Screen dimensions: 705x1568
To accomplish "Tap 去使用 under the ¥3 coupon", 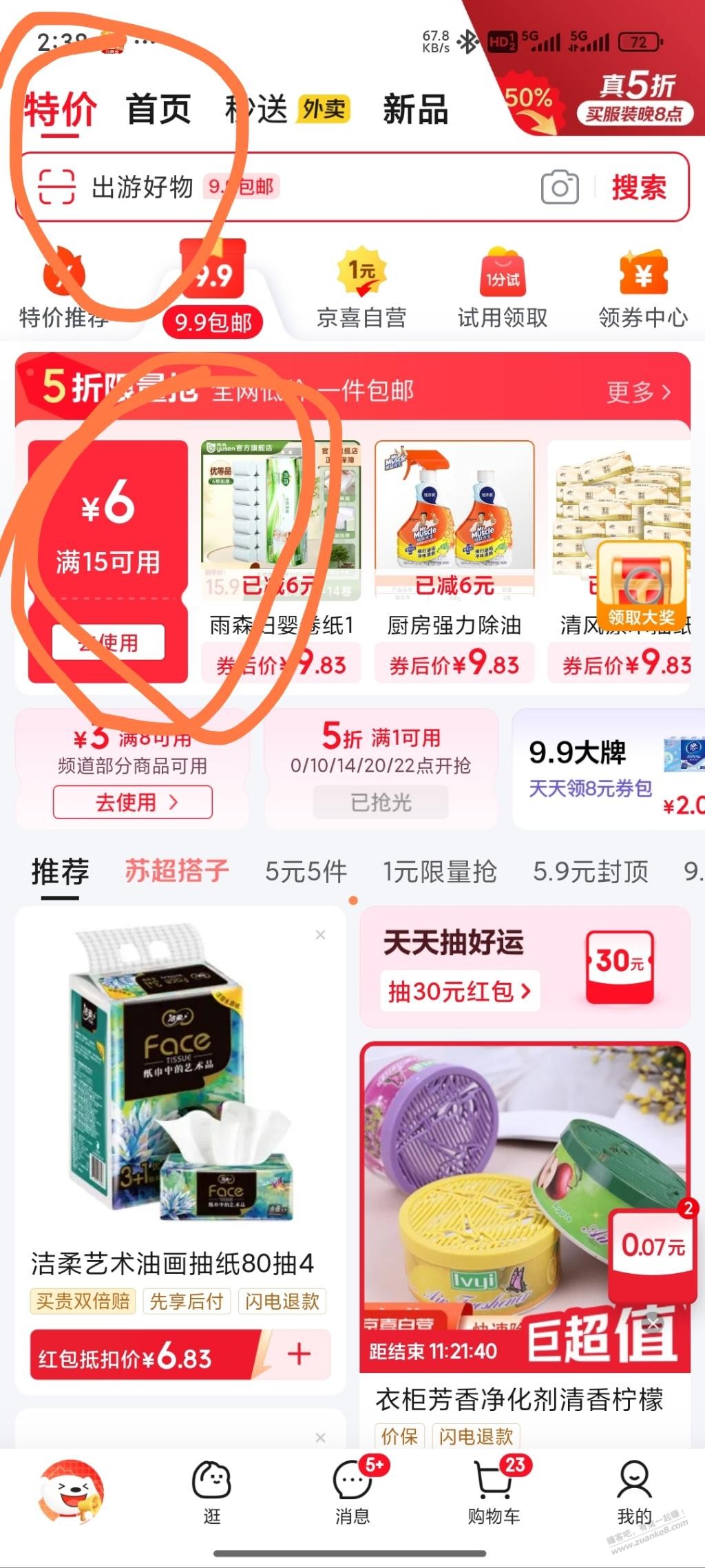I will tap(132, 802).
